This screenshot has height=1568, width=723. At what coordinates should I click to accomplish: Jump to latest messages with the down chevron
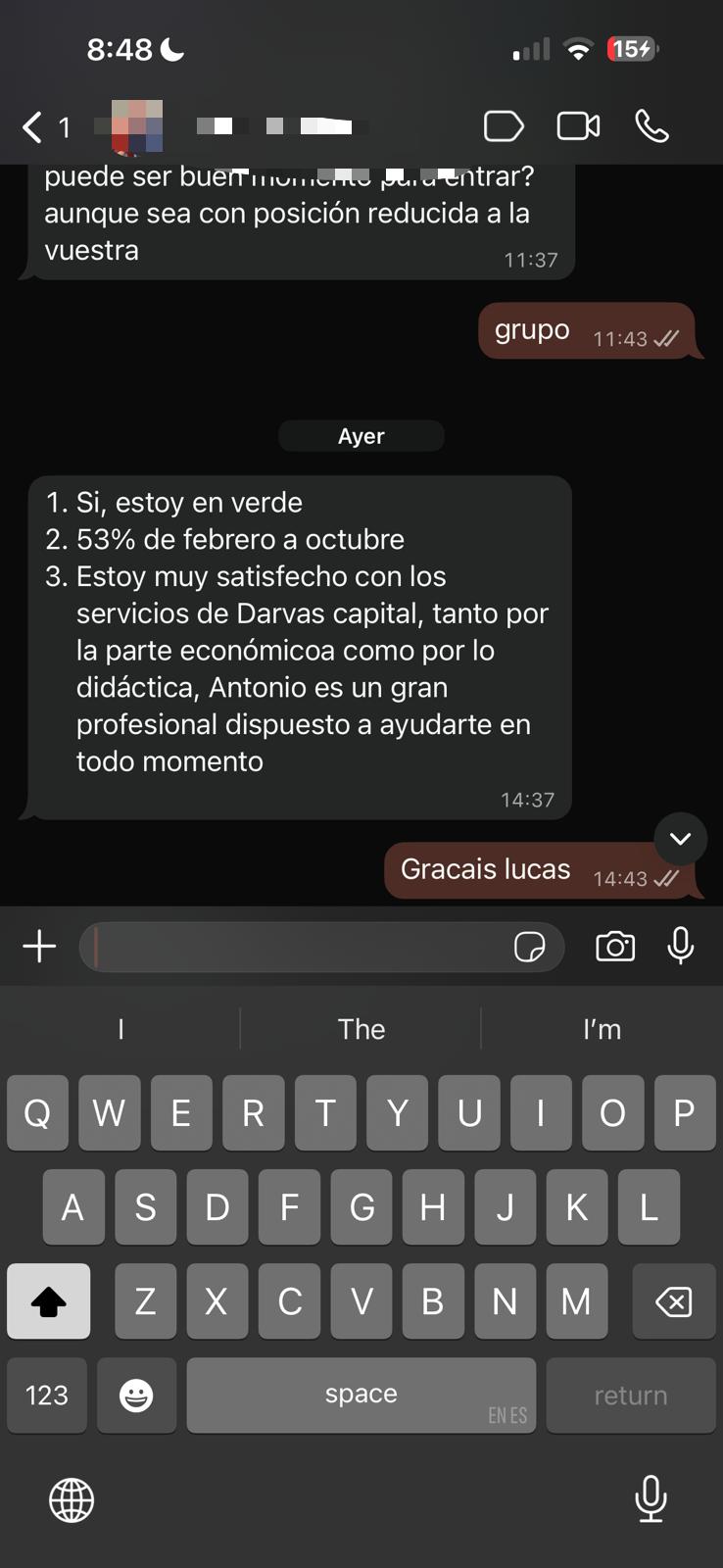pos(680,839)
